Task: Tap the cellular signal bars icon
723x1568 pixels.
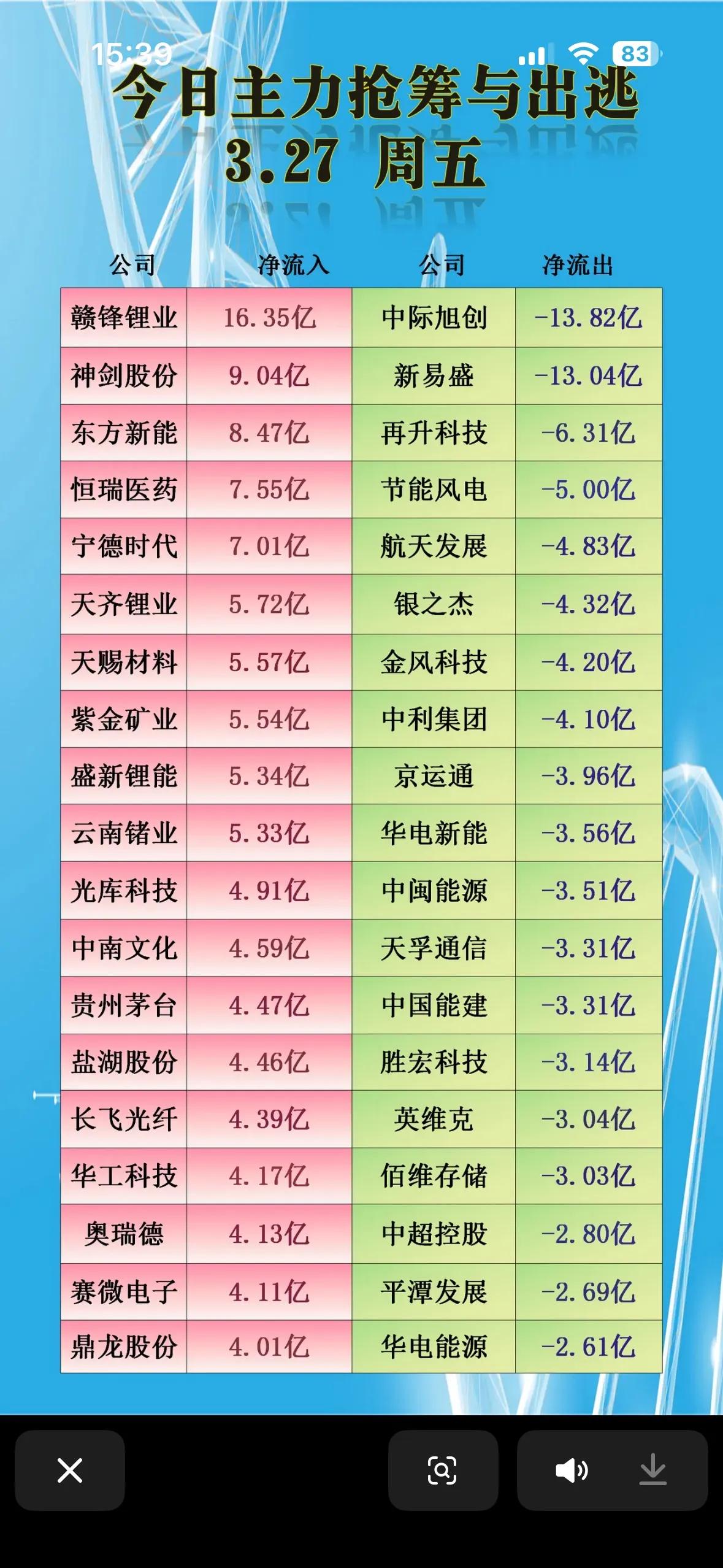Action: (x=537, y=54)
